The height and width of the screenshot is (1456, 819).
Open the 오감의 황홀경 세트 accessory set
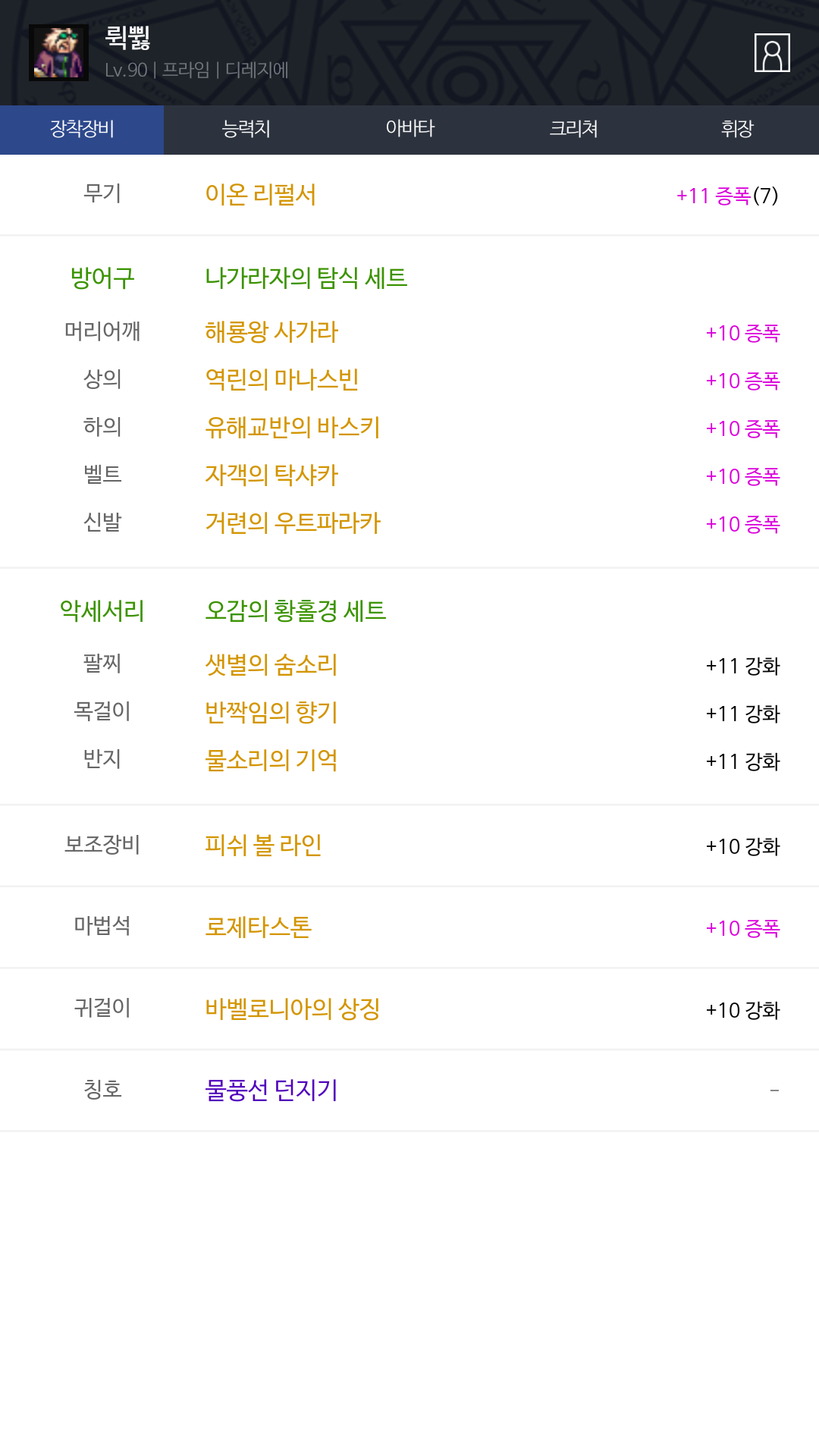295,611
